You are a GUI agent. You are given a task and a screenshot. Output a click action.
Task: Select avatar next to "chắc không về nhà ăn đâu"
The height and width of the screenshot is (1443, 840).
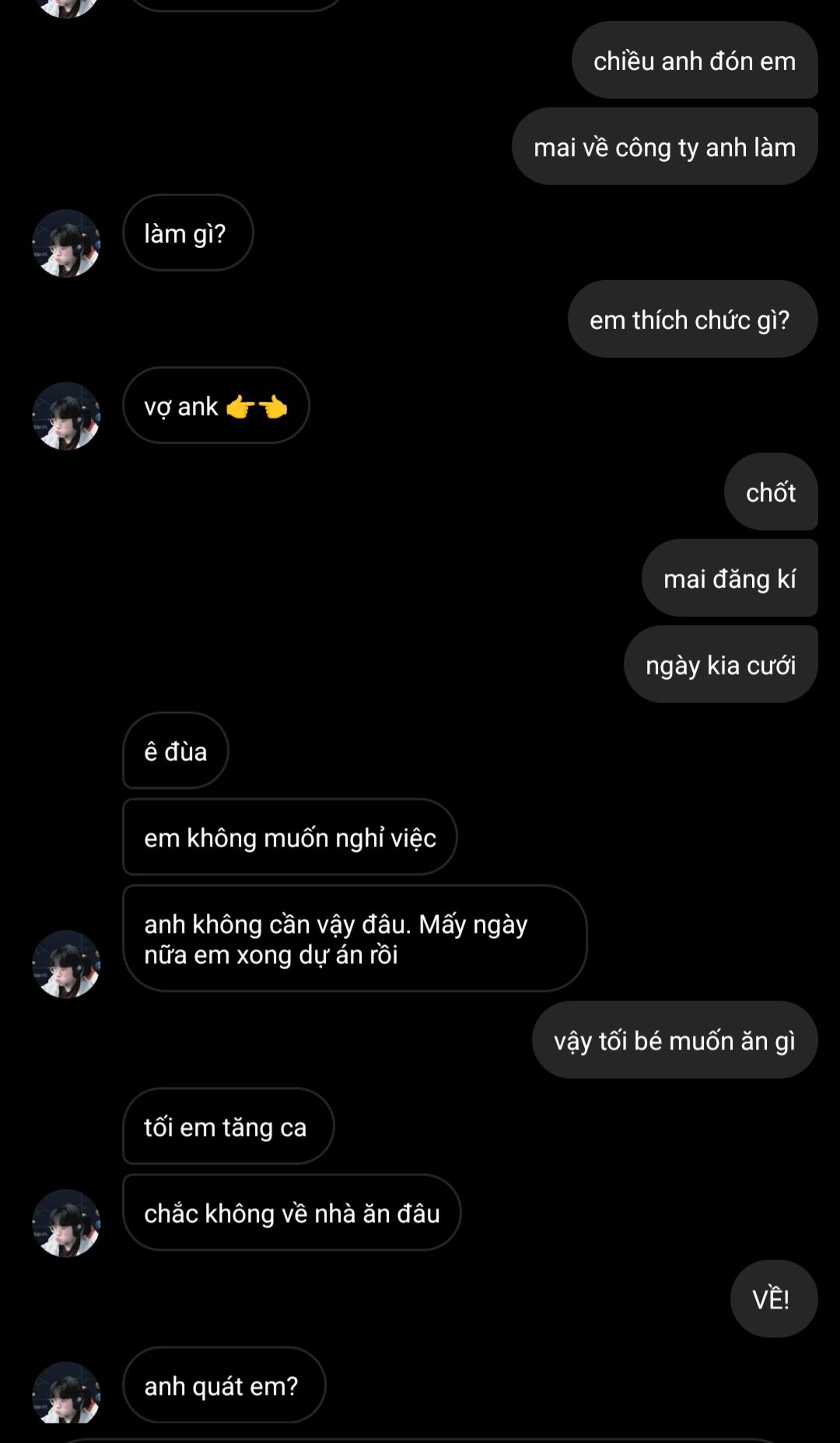(x=66, y=1223)
